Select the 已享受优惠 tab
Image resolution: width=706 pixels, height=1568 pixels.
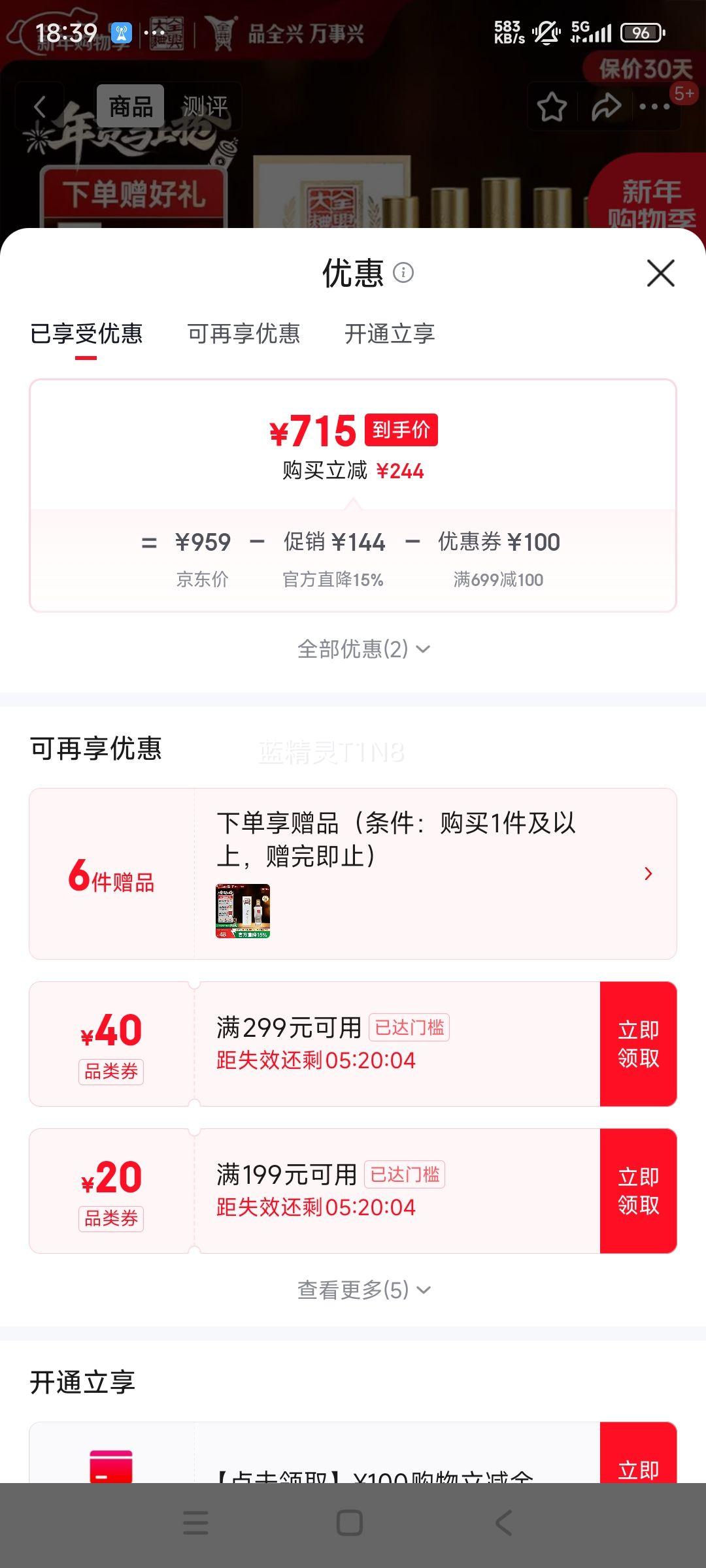(x=88, y=335)
